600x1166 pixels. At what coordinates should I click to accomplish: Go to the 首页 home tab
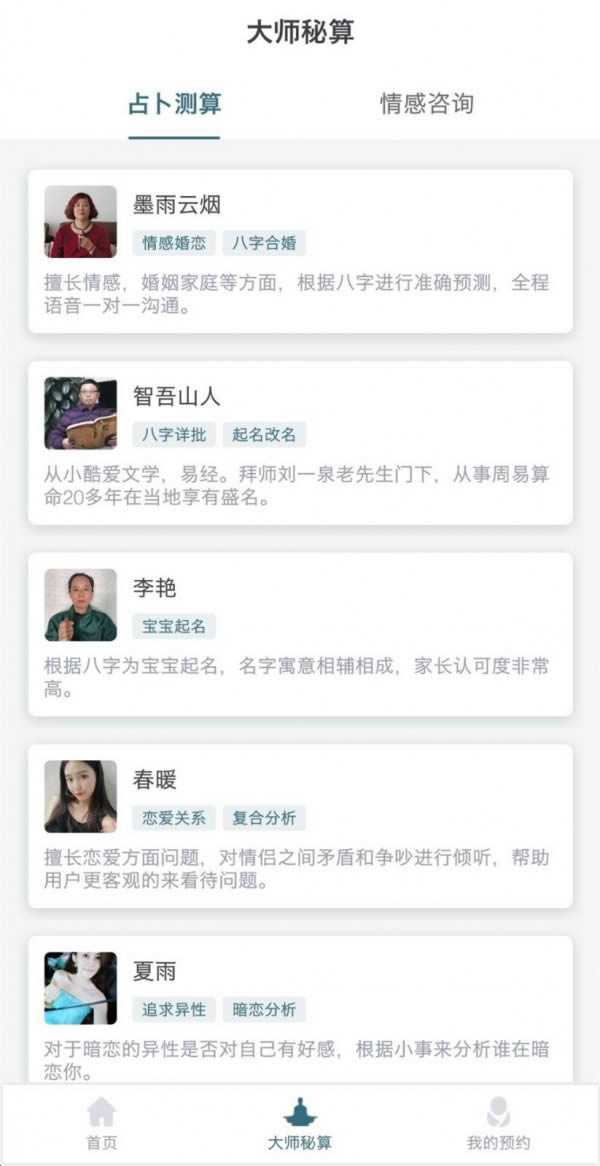pyautogui.click(x=102, y=1124)
